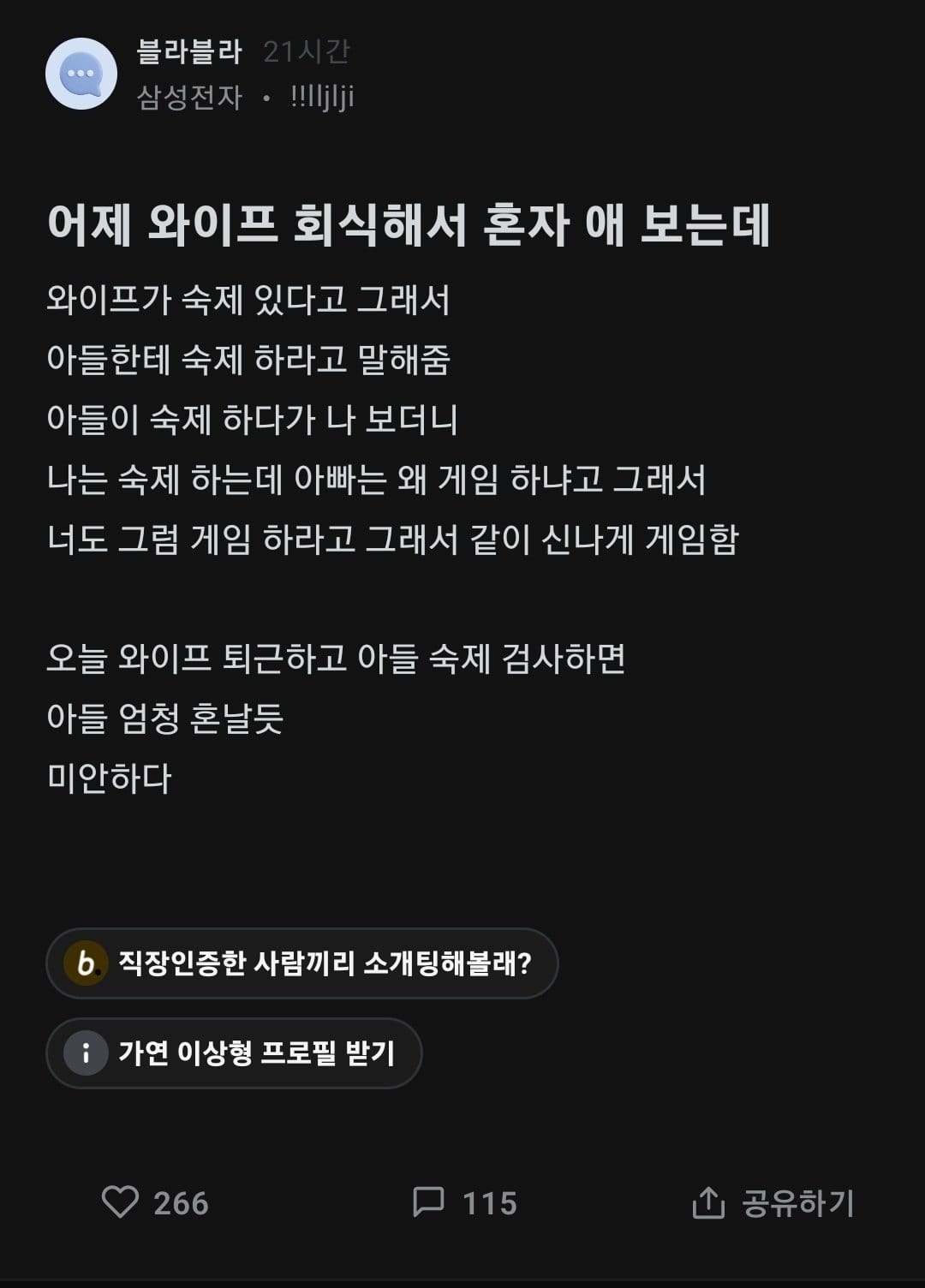Share the post via 공유하기

(773, 1202)
